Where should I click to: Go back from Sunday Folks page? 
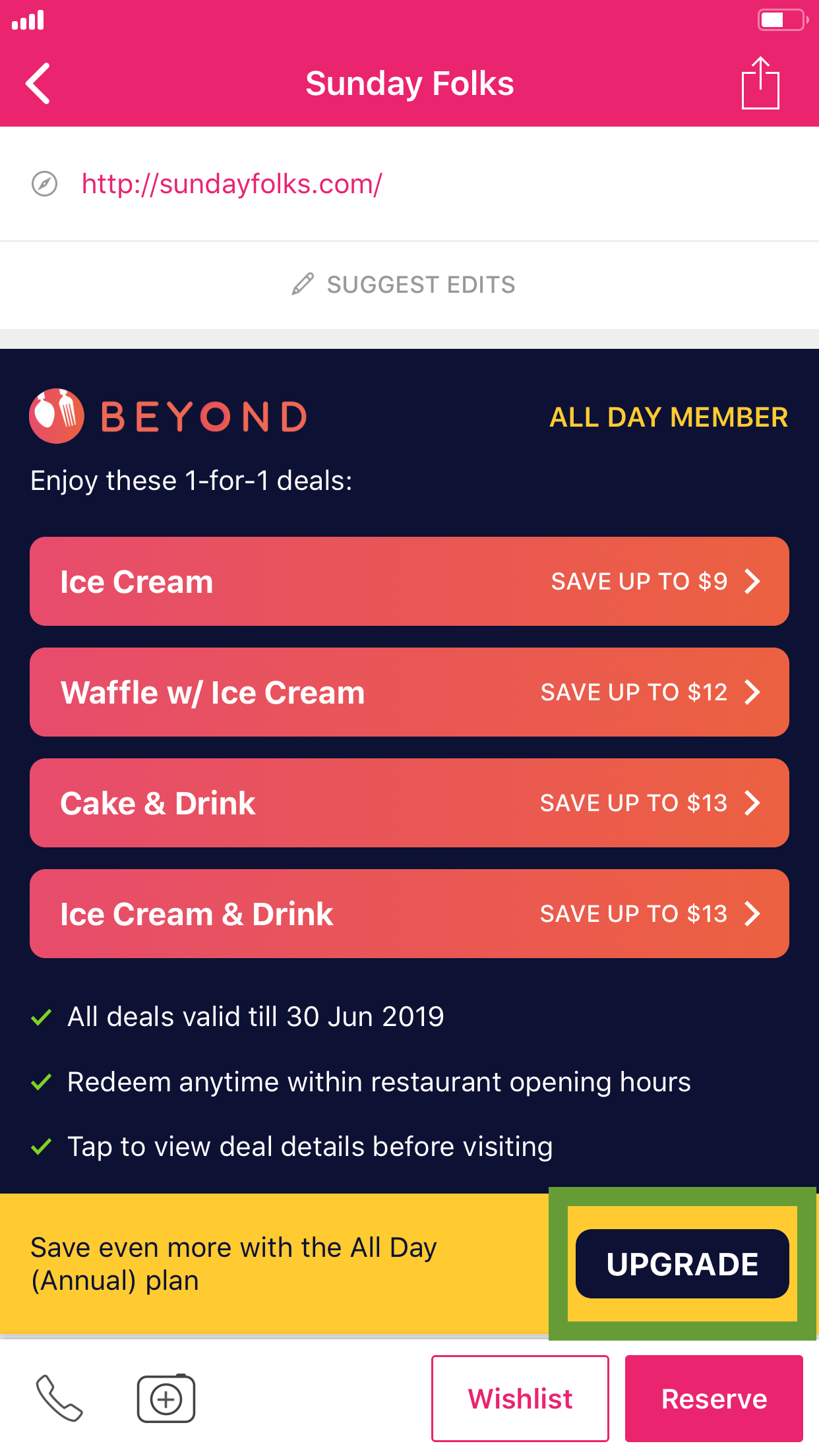click(x=38, y=84)
